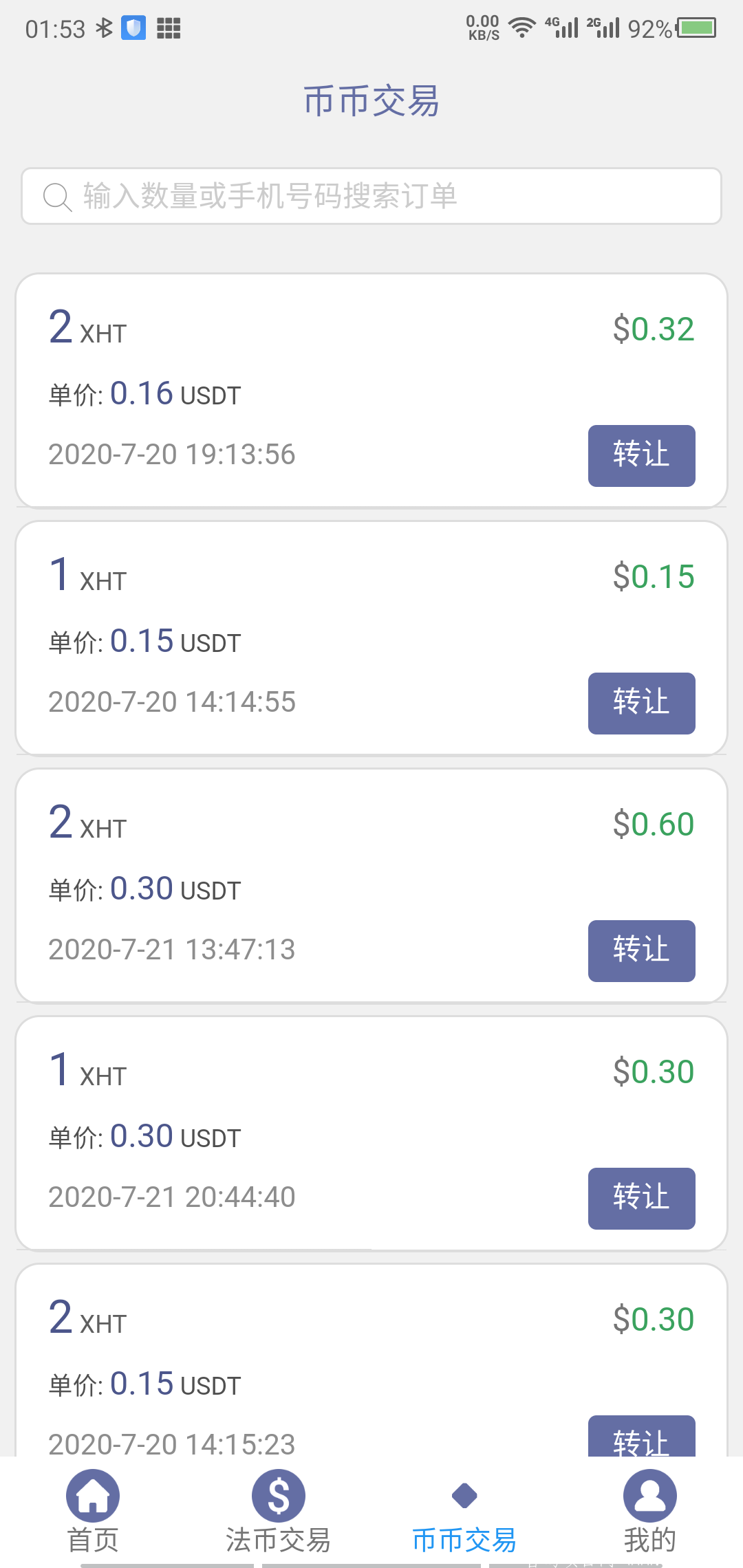This screenshot has width=743, height=1568.
Task: Tap 转让 on the 14:15:23 order
Action: pyautogui.click(x=641, y=1437)
